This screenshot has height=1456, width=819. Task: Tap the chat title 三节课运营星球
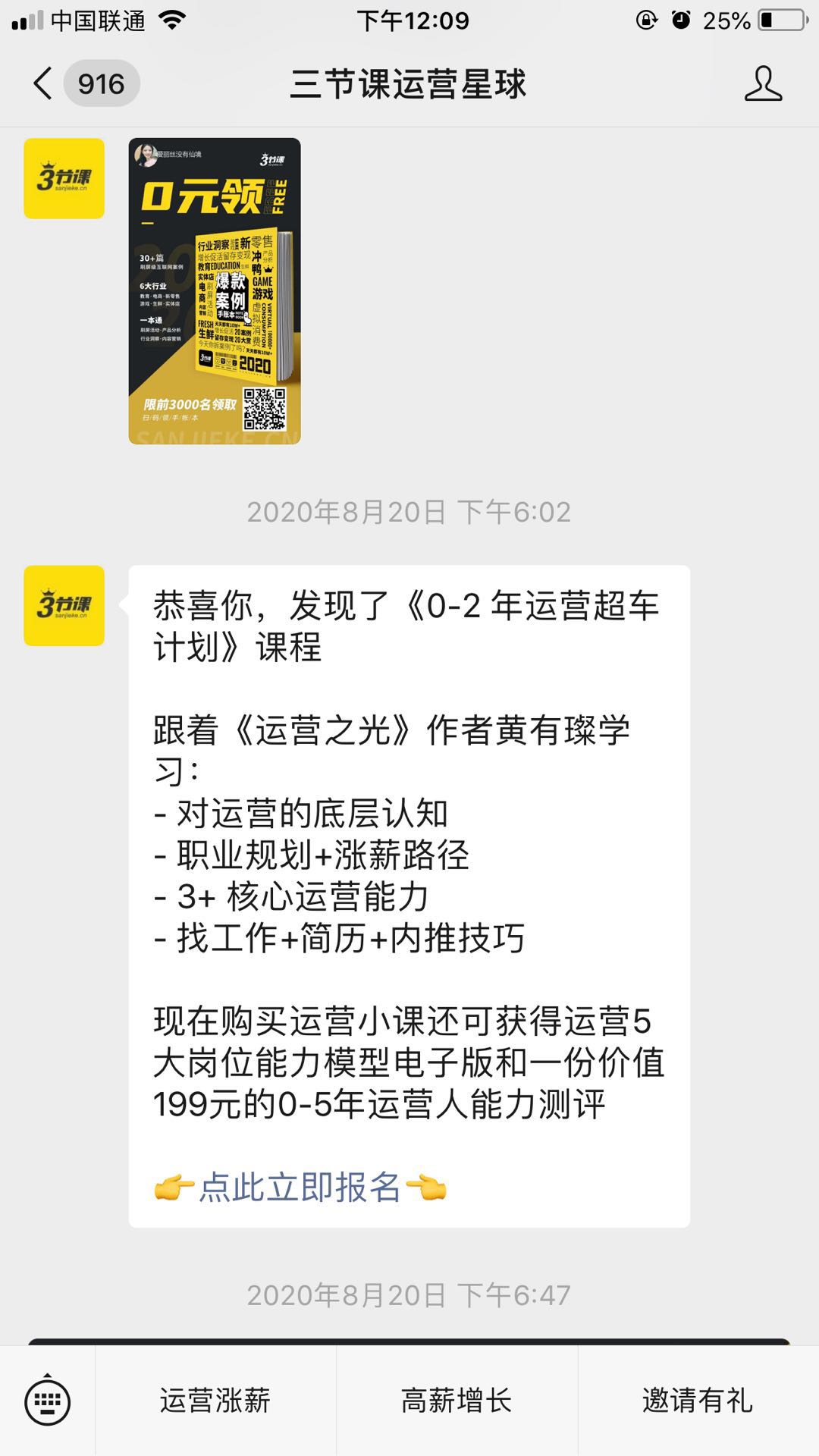[x=409, y=86]
